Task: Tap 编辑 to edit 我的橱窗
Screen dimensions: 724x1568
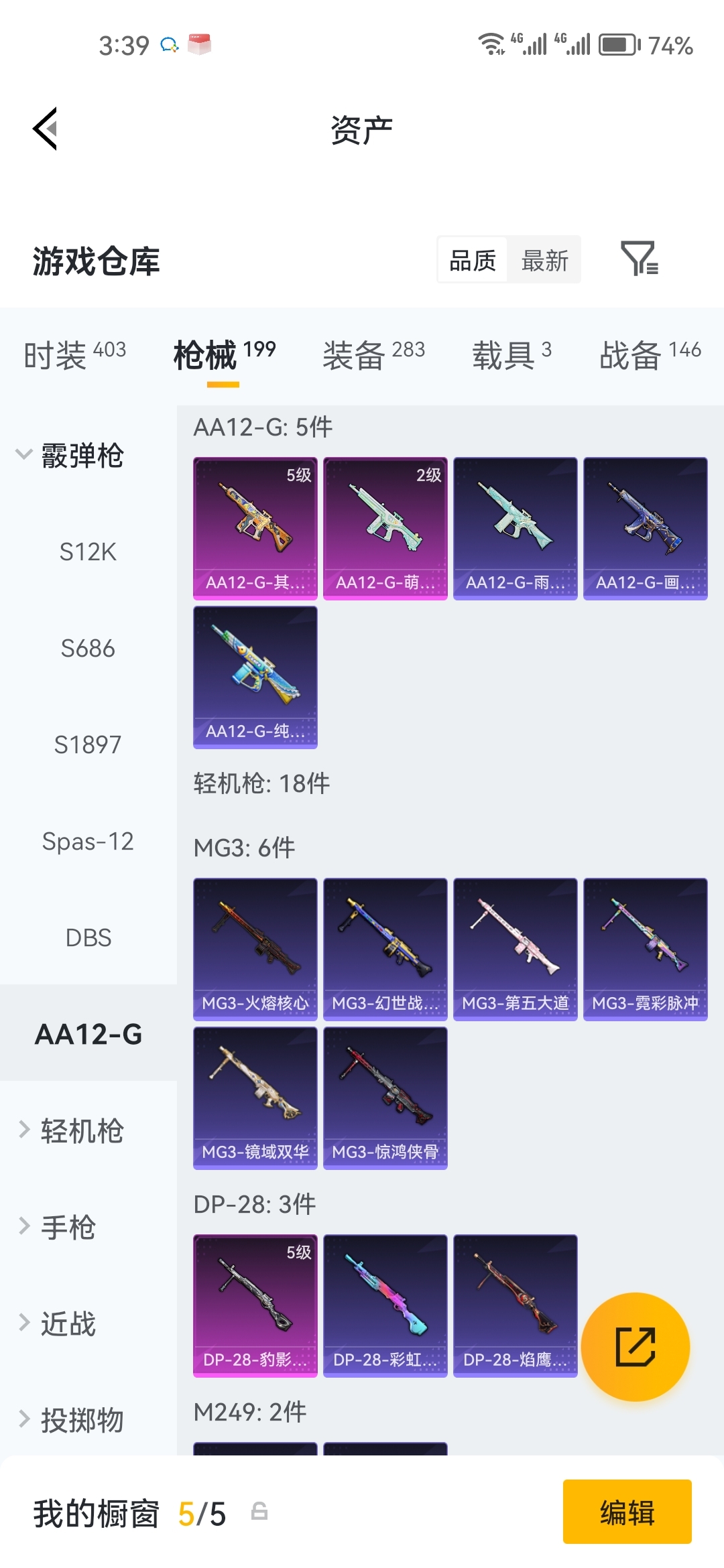Action: (627, 1512)
